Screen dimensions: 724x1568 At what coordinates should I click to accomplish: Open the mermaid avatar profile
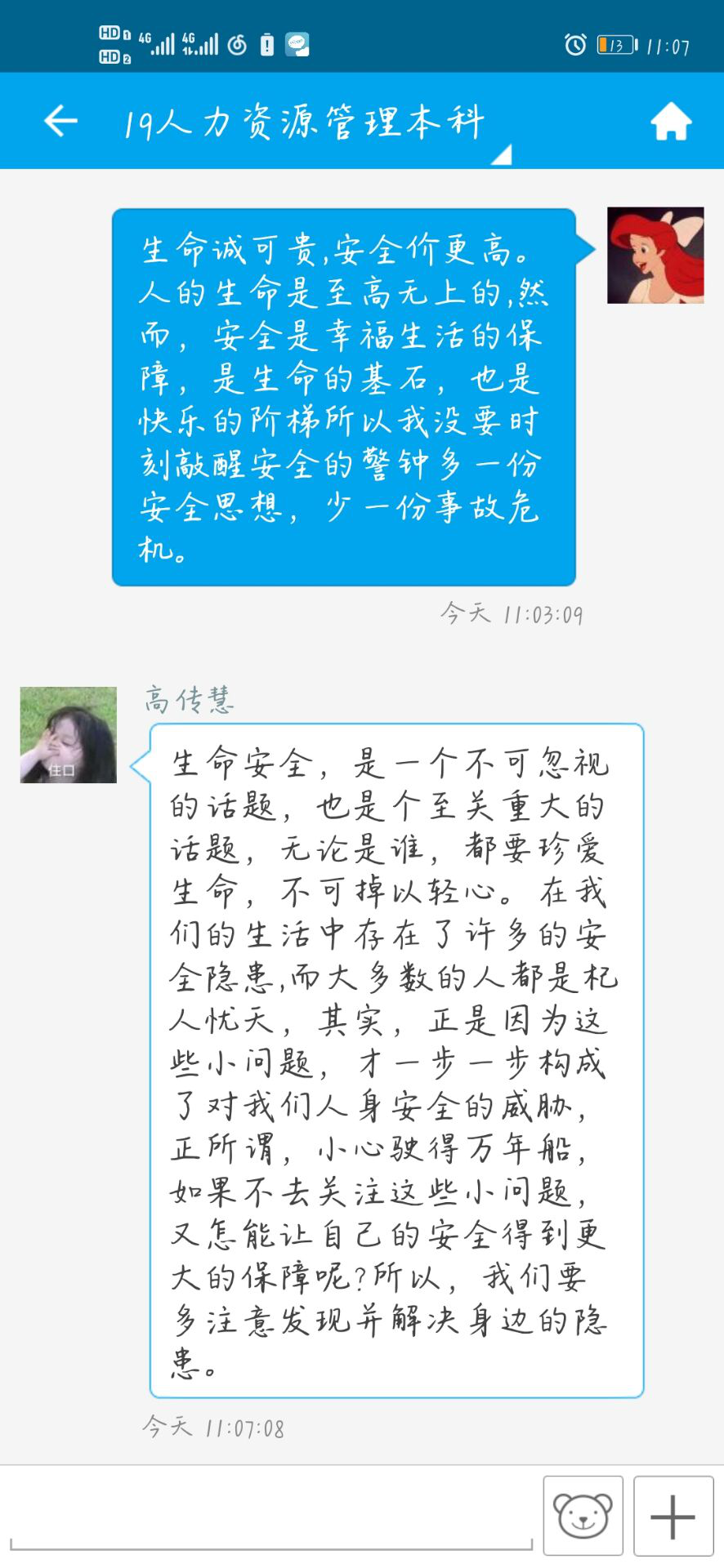[x=655, y=256]
